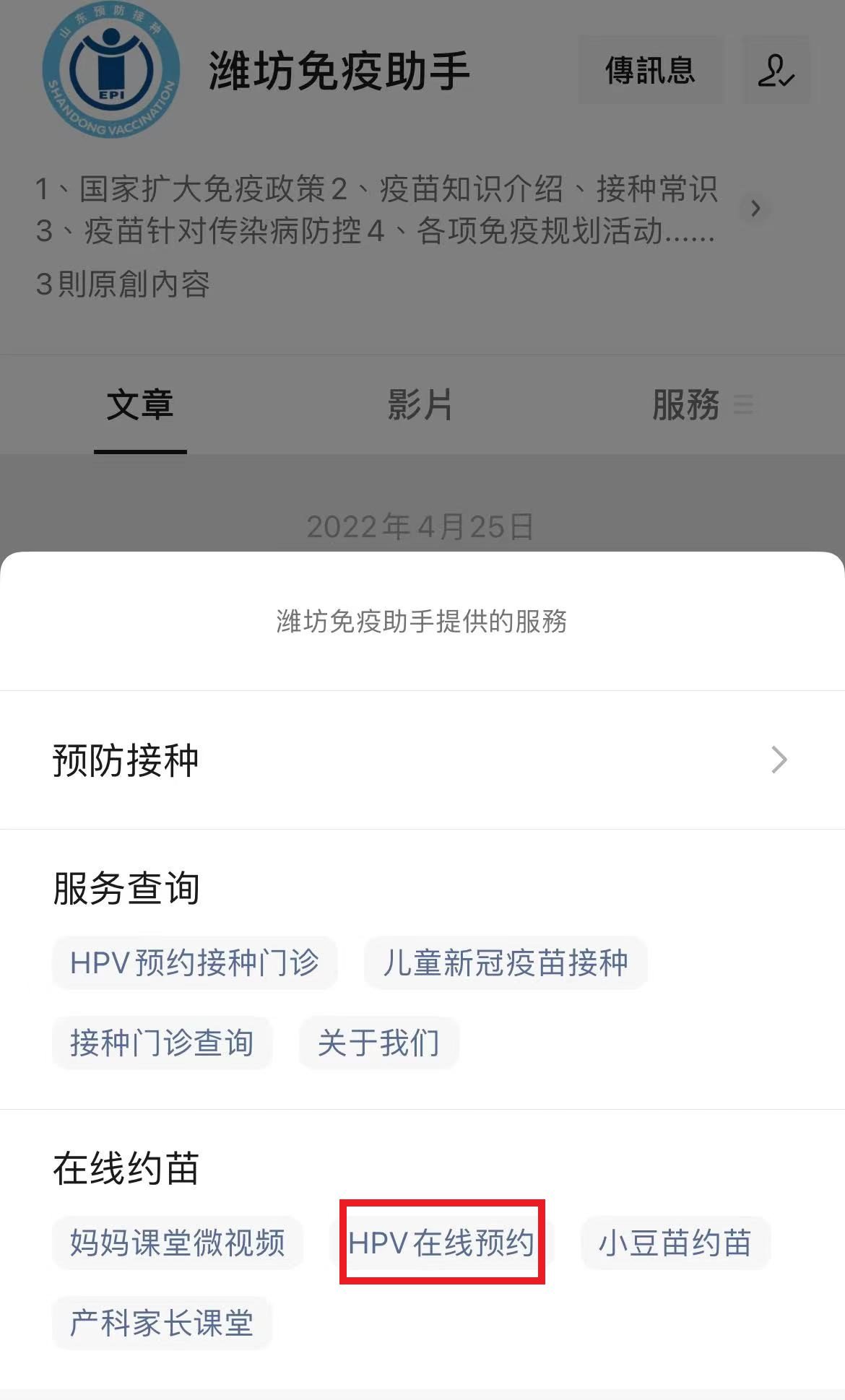Tap HPV在线预约 to book online

[x=441, y=1243]
